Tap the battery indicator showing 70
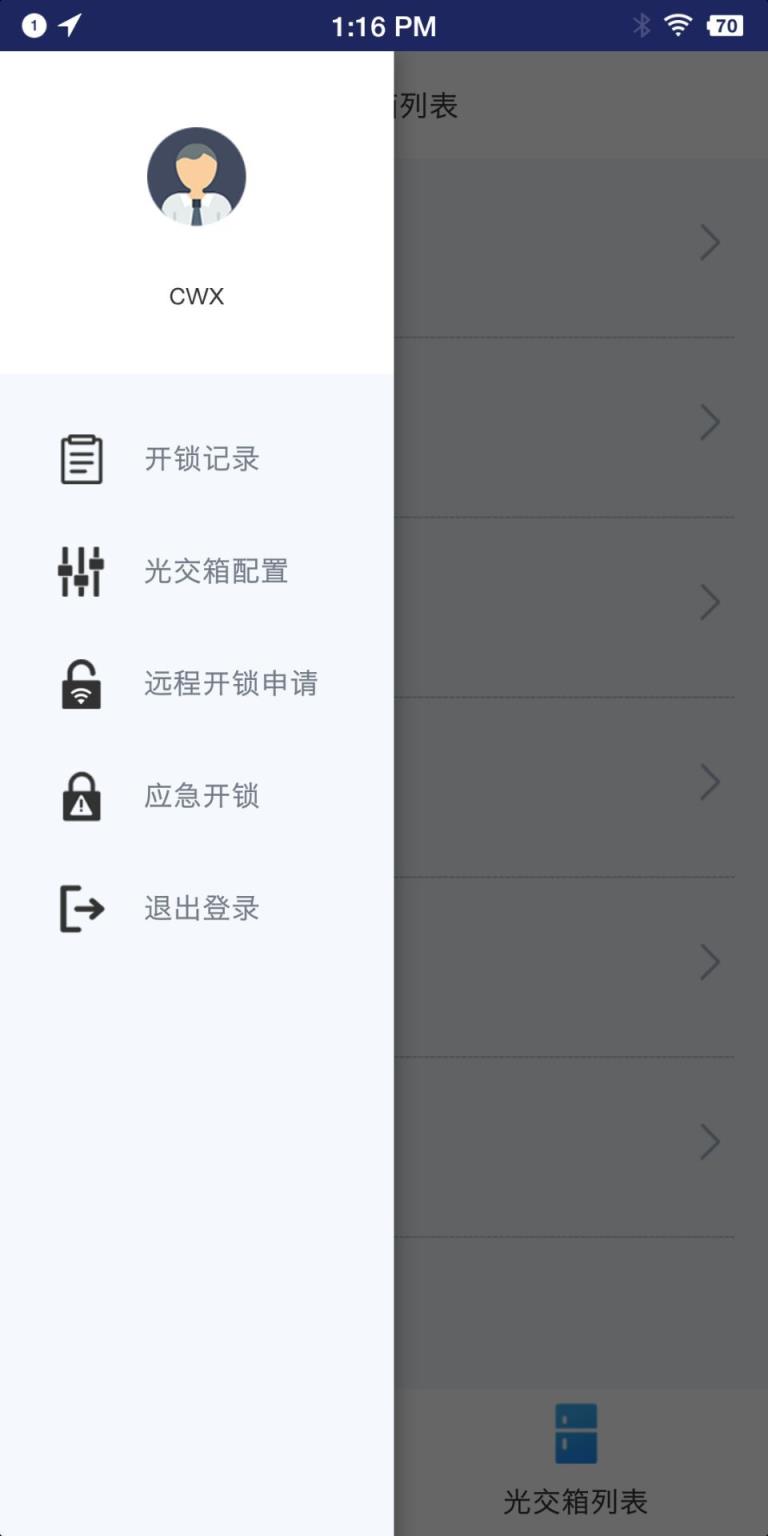The image size is (768, 1536). (x=727, y=25)
